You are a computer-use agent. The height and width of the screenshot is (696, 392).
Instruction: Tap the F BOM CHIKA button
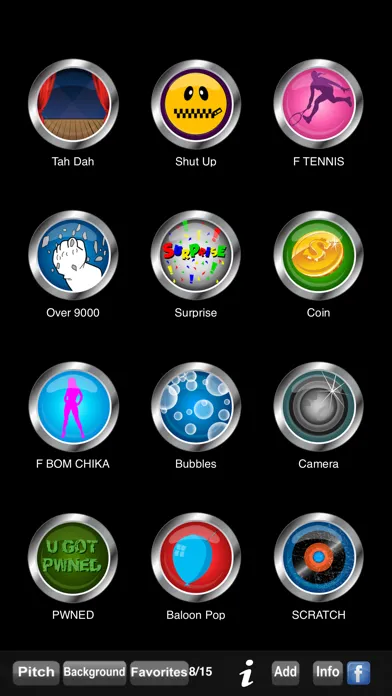[x=73, y=407]
